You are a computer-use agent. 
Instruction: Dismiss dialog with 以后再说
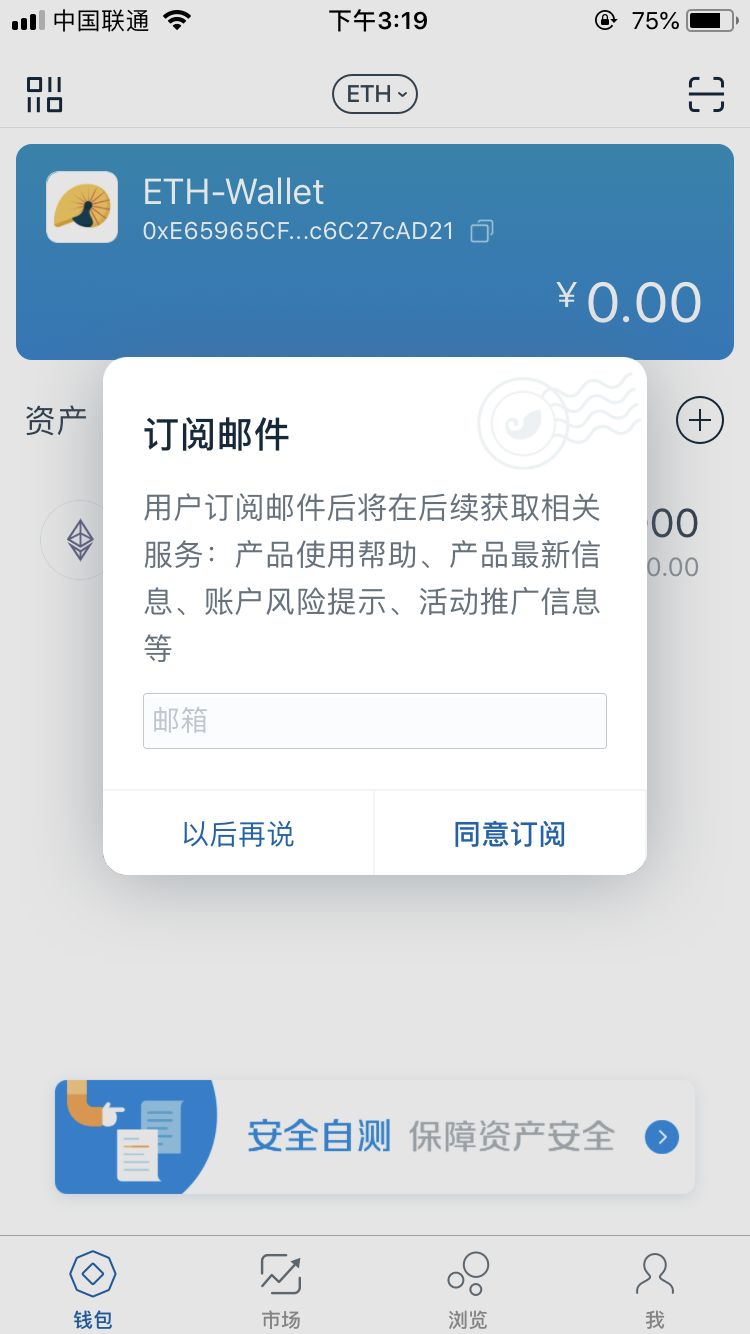[237, 833]
